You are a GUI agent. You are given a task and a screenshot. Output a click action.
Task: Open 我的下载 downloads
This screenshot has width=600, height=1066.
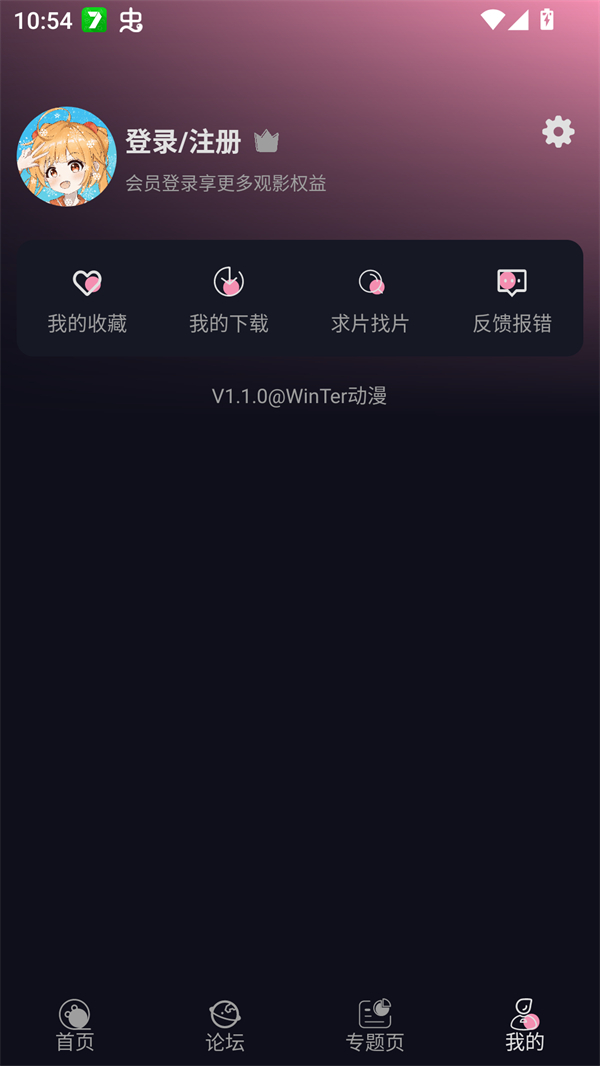click(229, 300)
